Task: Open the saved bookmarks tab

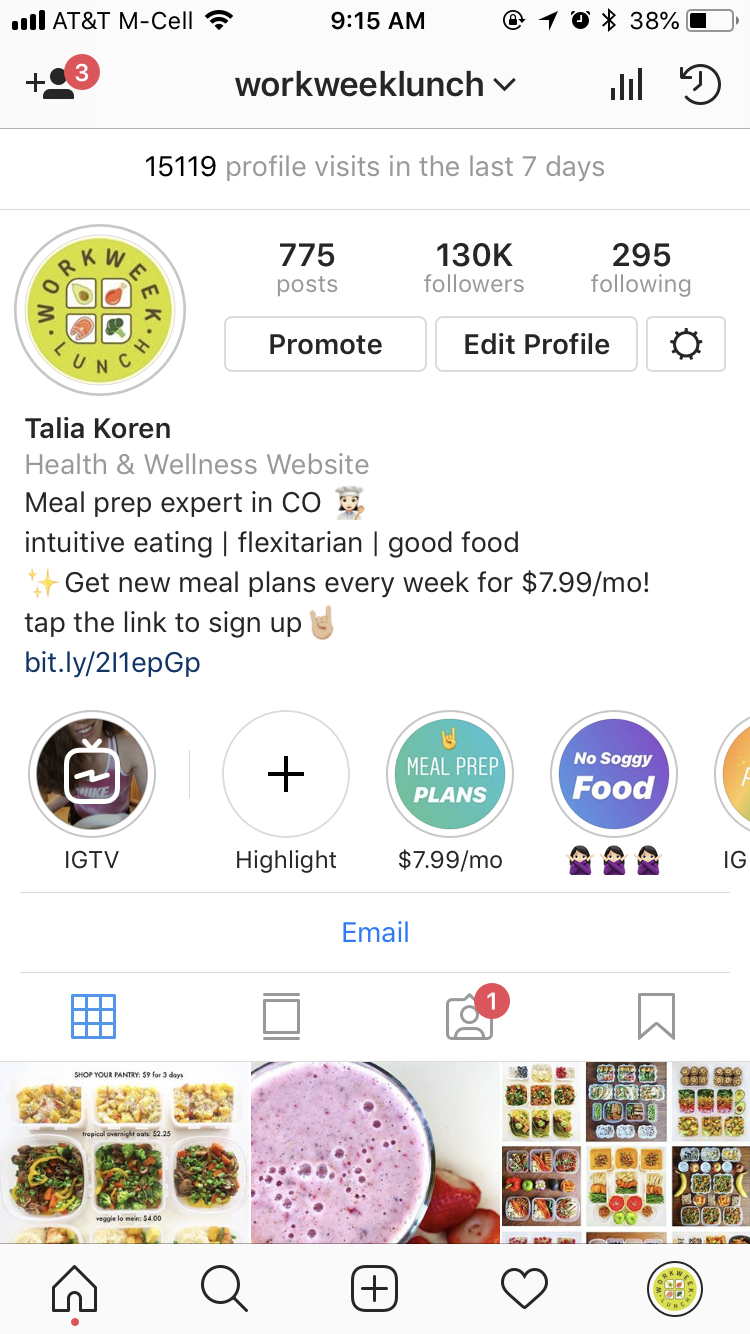Action: click(x=656, y=1016)
